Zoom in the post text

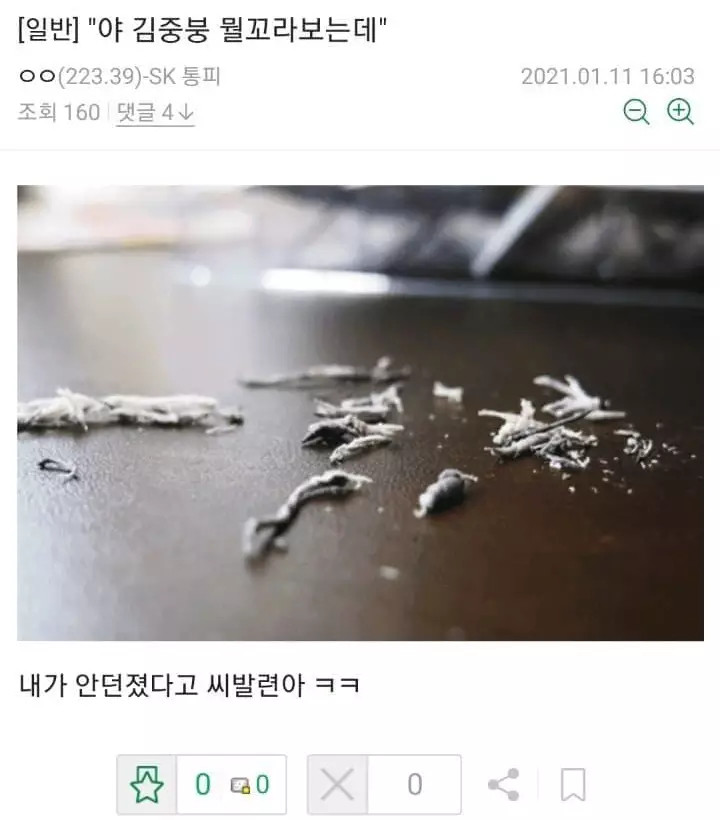pyautogui.click(x=681, y=112)
